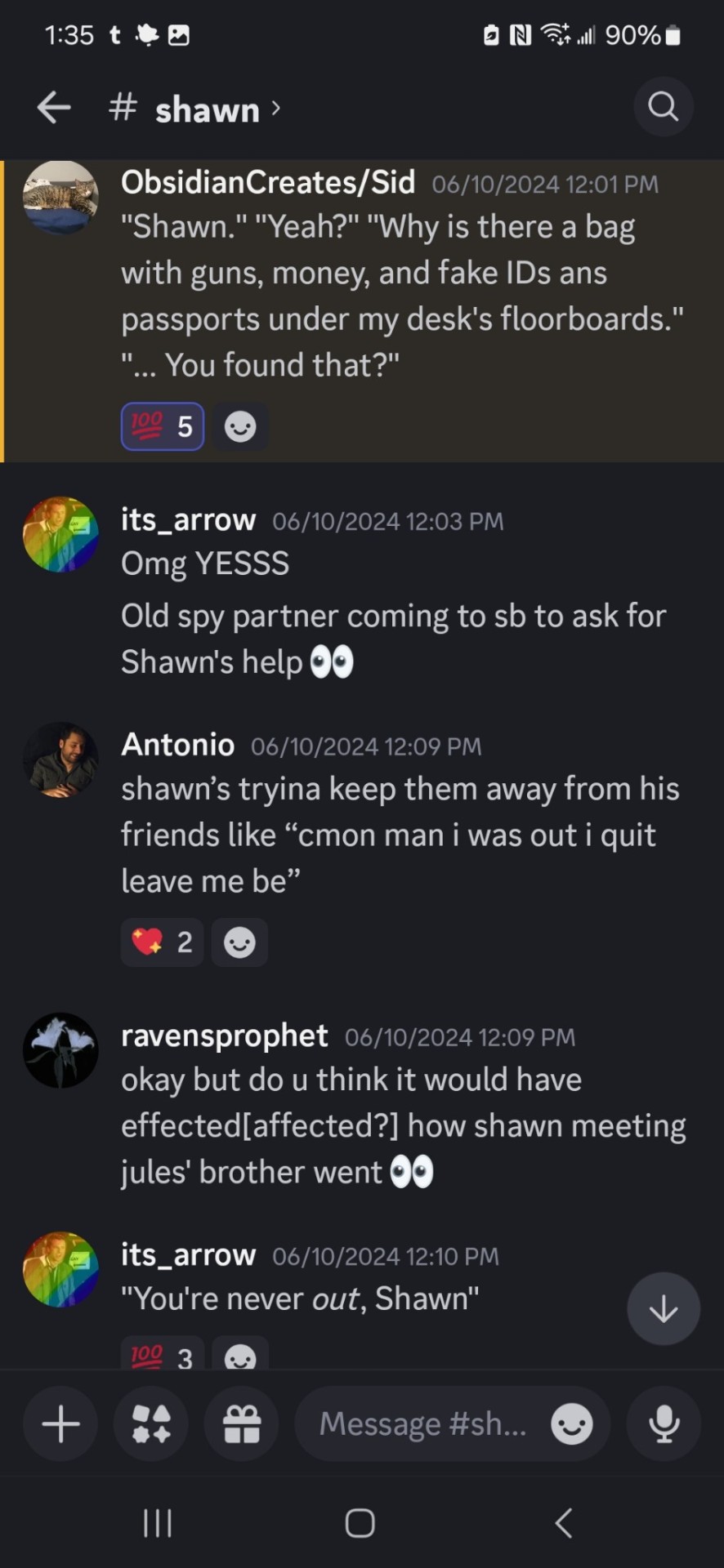Tap the 100 reaction on ObsidianCreates/Sid's message

click(x=163, y=426)
